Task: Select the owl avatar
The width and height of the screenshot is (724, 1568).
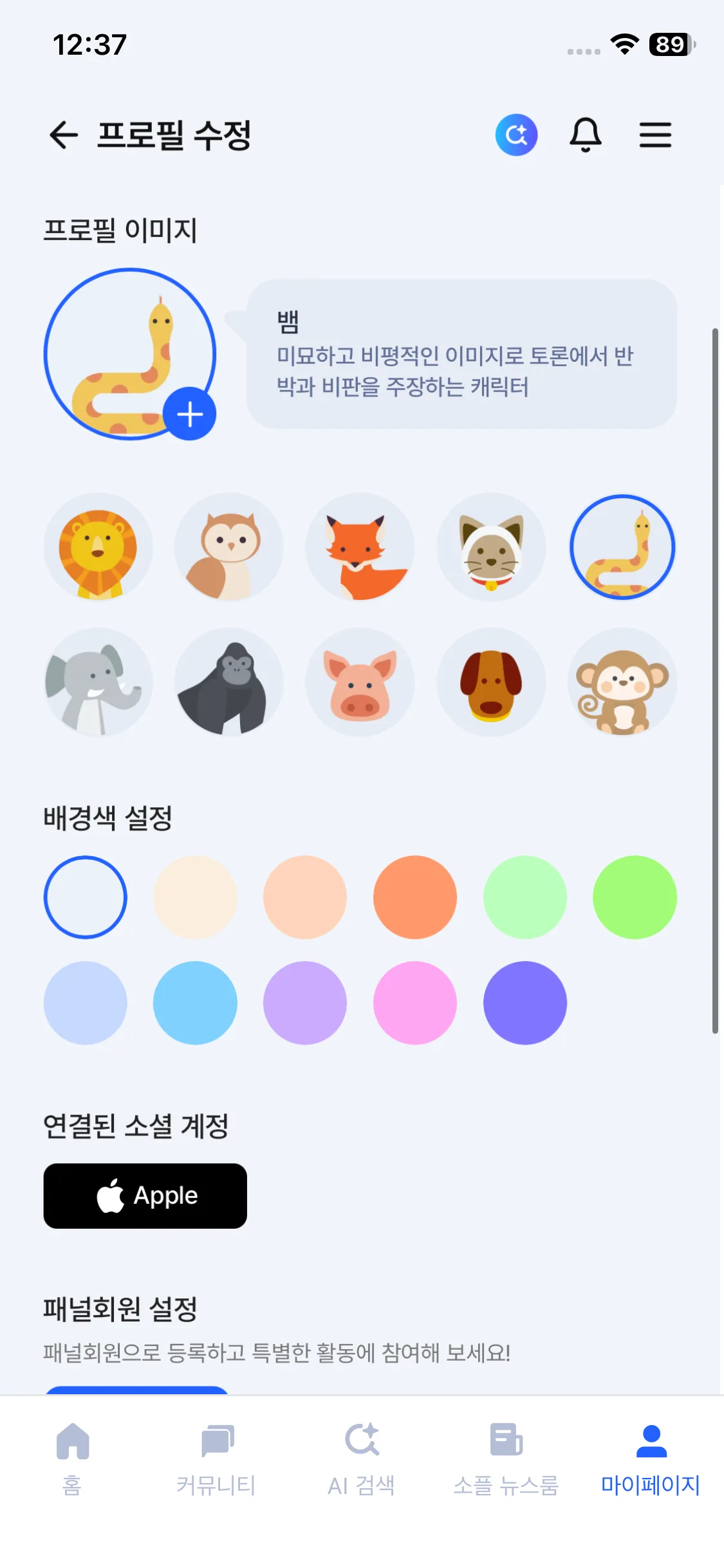Action: coord(229,547)
